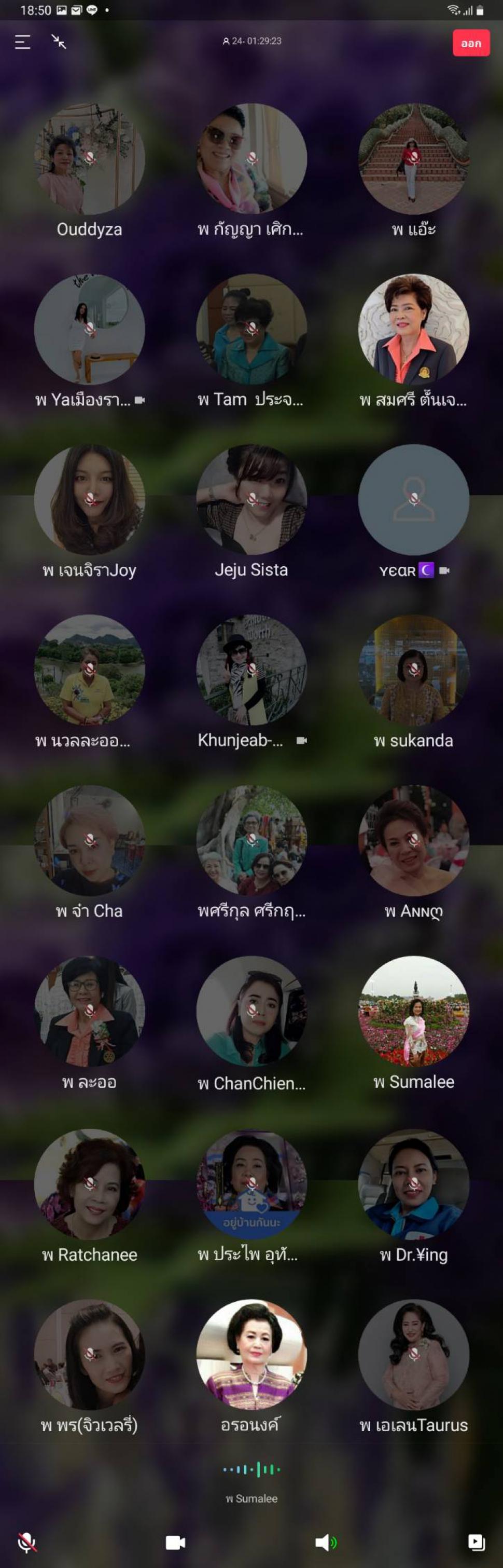The image size is (503, 1568).
Task: Toggle the speaker output
Action: (326, 1542)
